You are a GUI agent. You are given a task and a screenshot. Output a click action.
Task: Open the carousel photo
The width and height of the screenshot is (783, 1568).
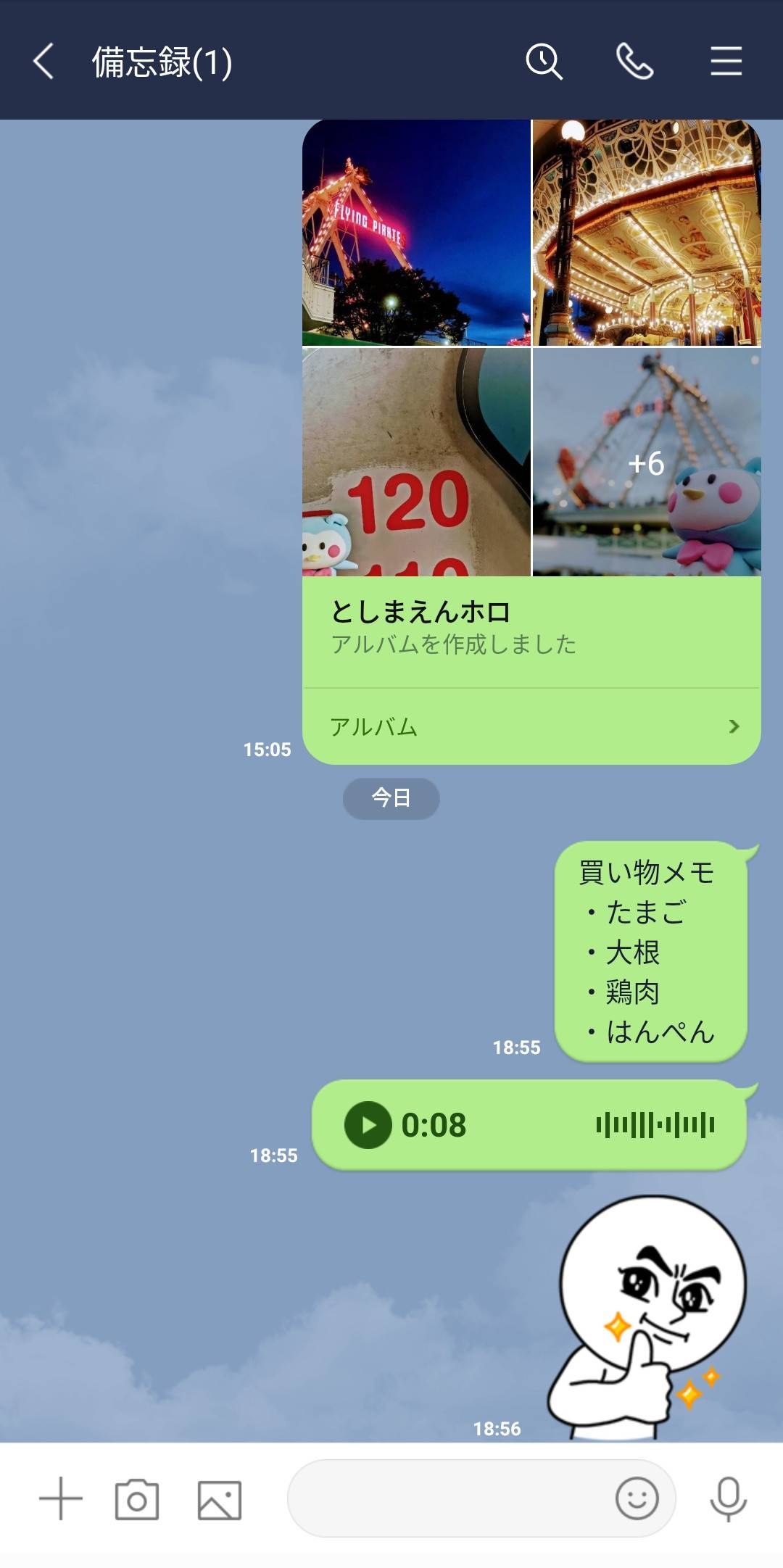pos(647,233)
